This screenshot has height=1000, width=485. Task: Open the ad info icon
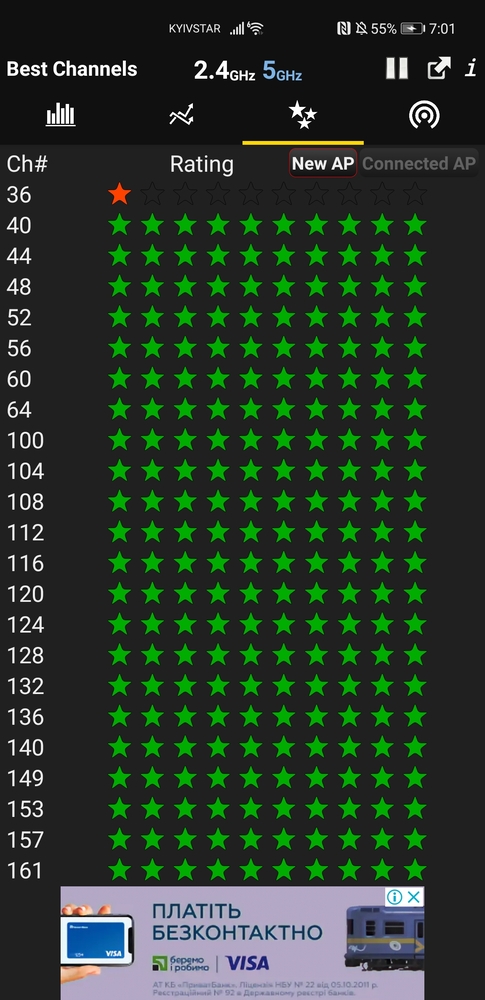point(395,897)
